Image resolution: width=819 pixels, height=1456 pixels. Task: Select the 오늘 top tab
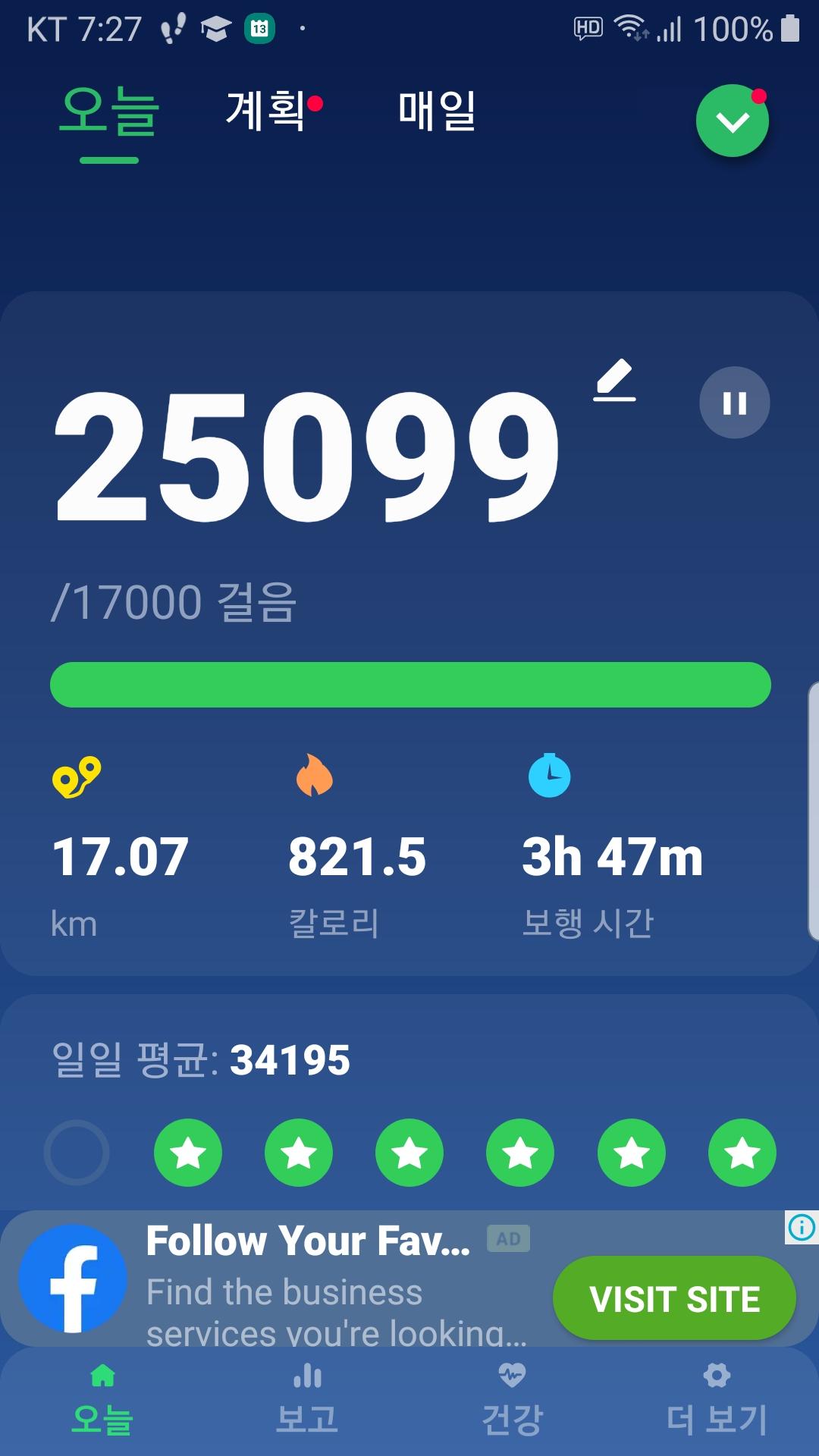tap(109, 112)
